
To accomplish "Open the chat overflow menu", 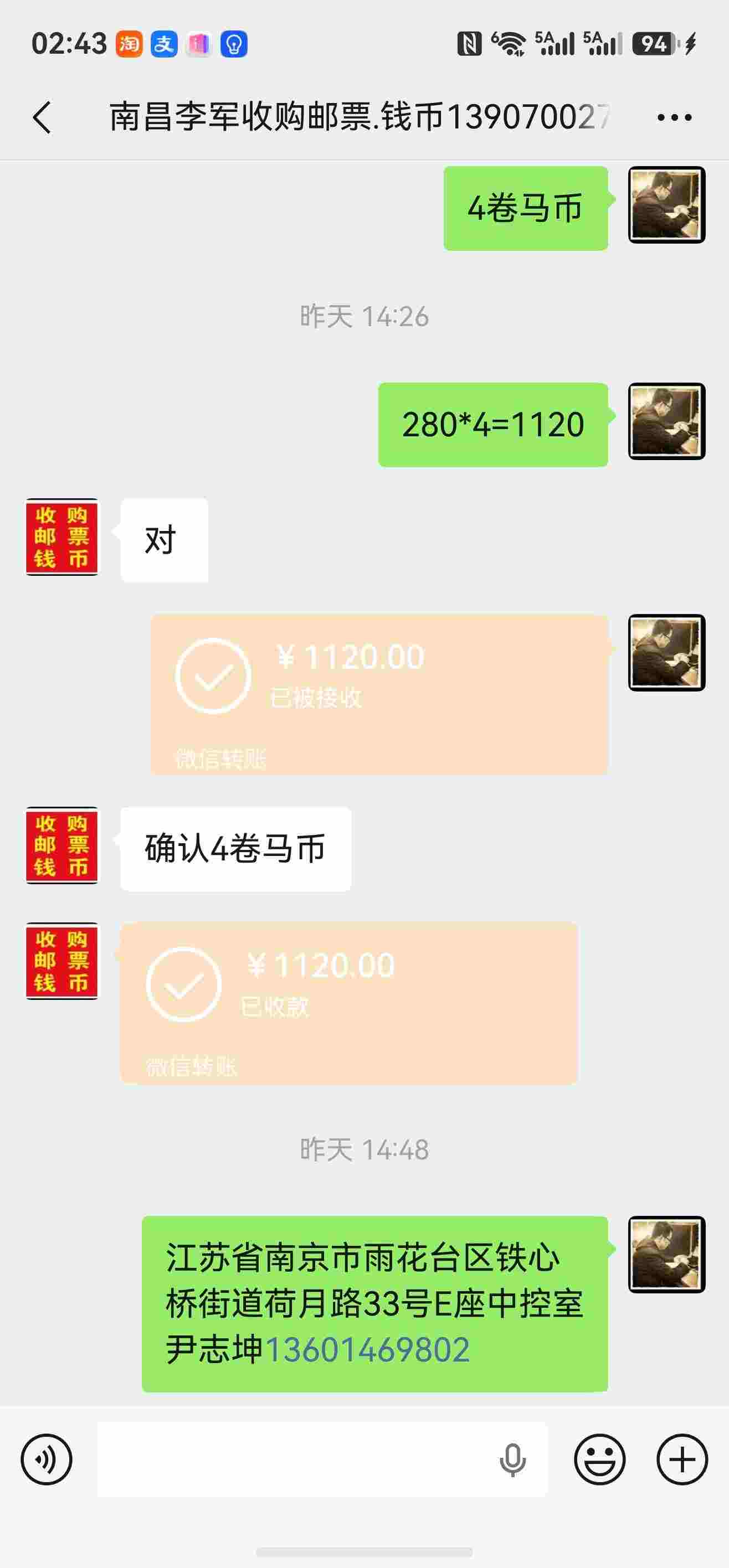I will tap(674, 117).
